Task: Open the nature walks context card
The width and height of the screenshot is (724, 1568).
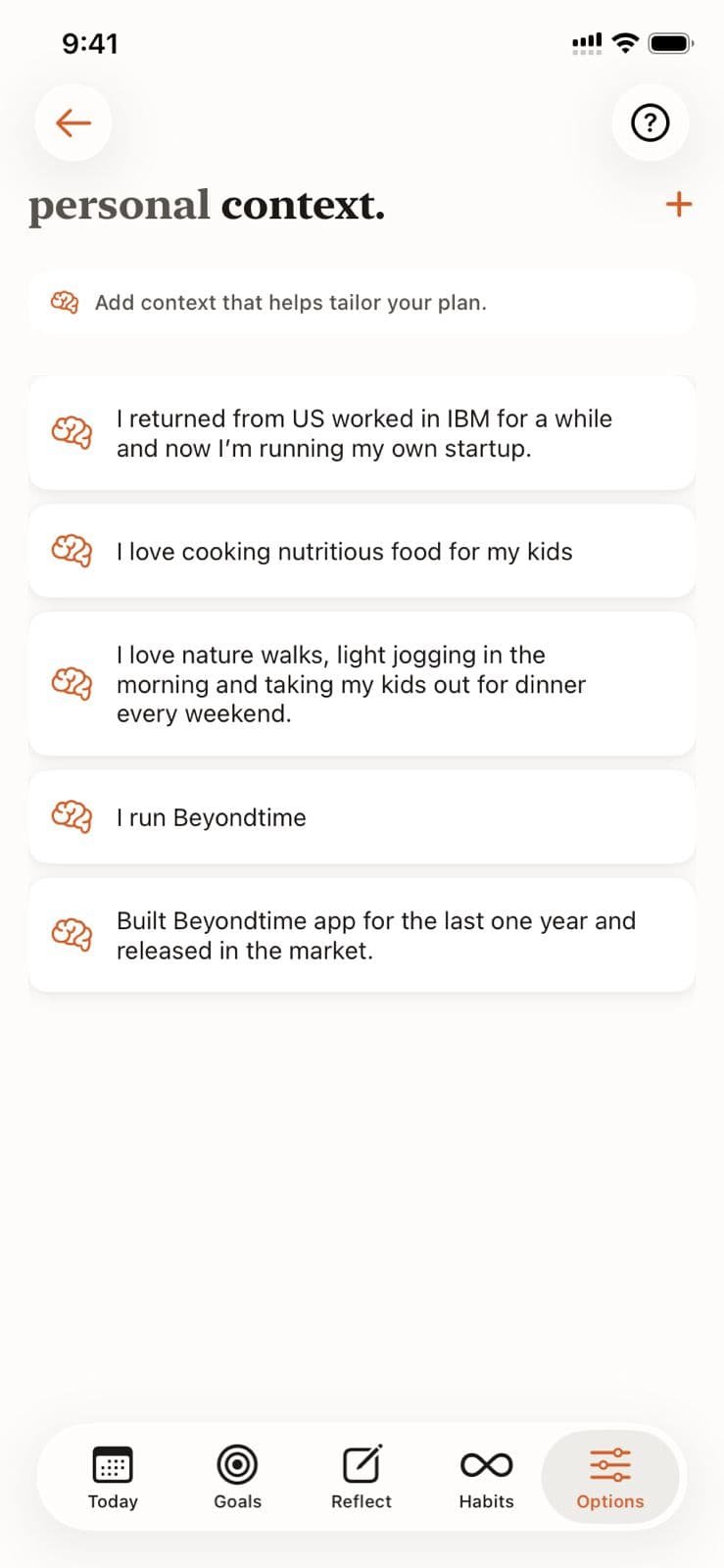Action: (362, 684)
